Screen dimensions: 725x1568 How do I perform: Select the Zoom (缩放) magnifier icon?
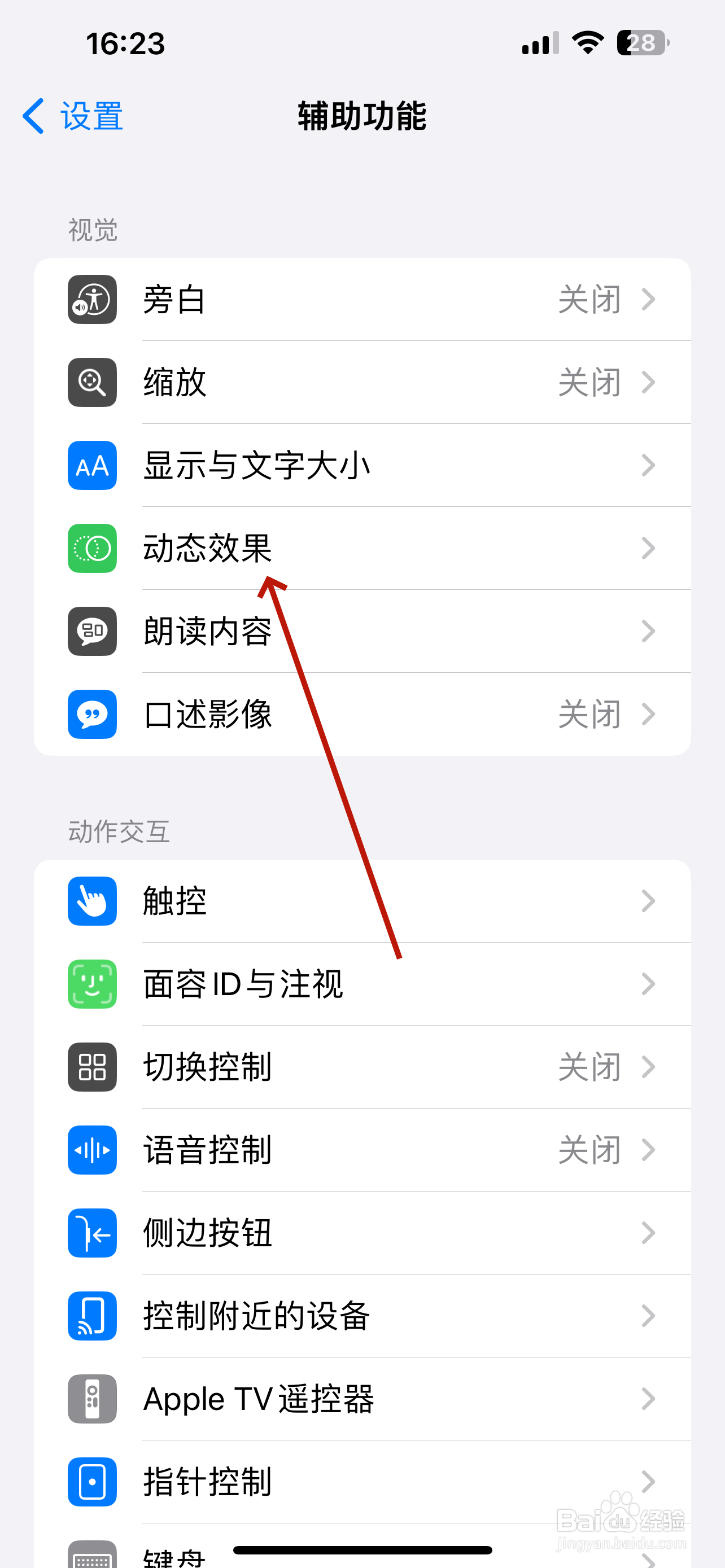92,382
